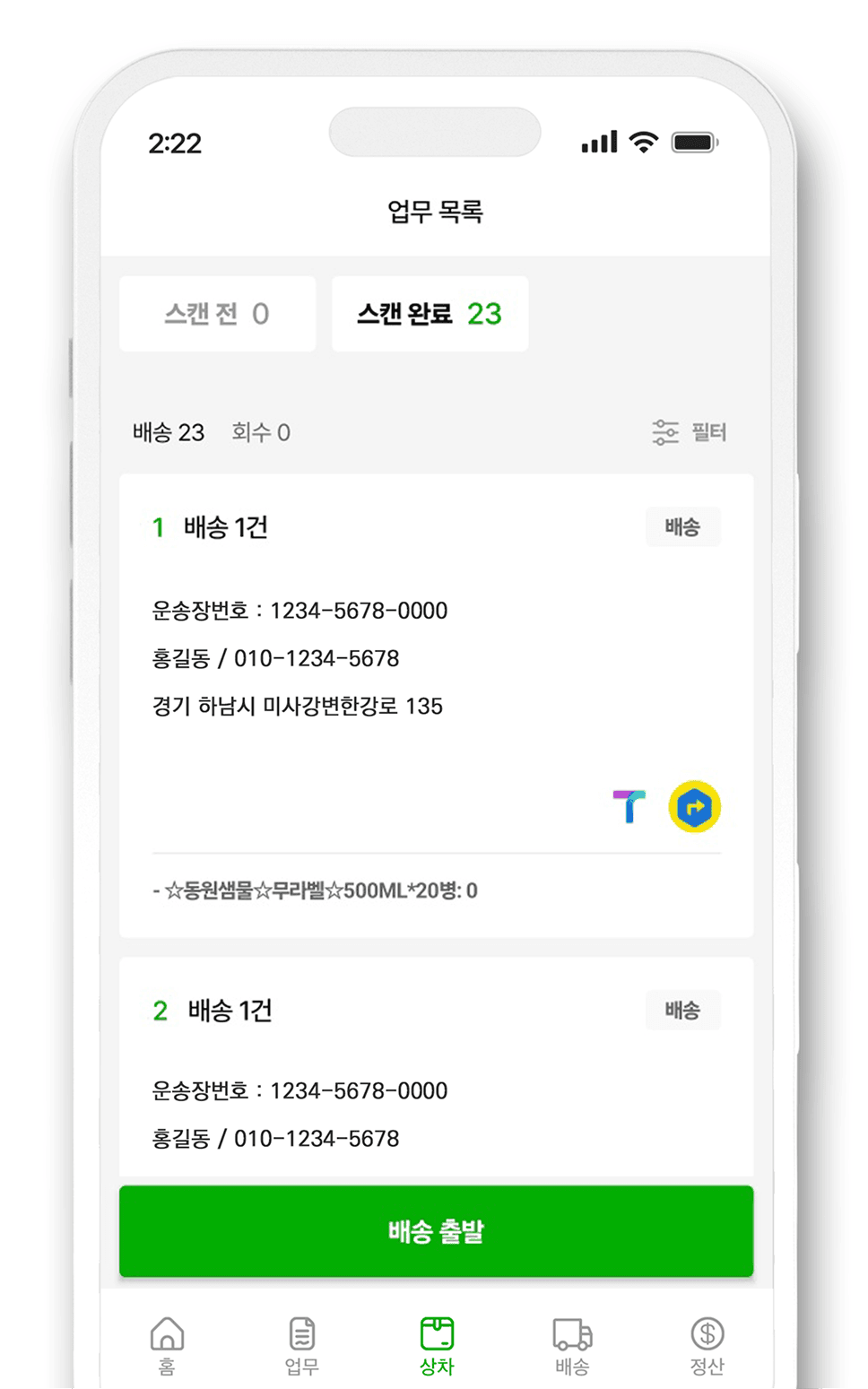Tap the 회수 0 pickup counter link
This screenshot has width=868, height=1389.
[259, 432]
